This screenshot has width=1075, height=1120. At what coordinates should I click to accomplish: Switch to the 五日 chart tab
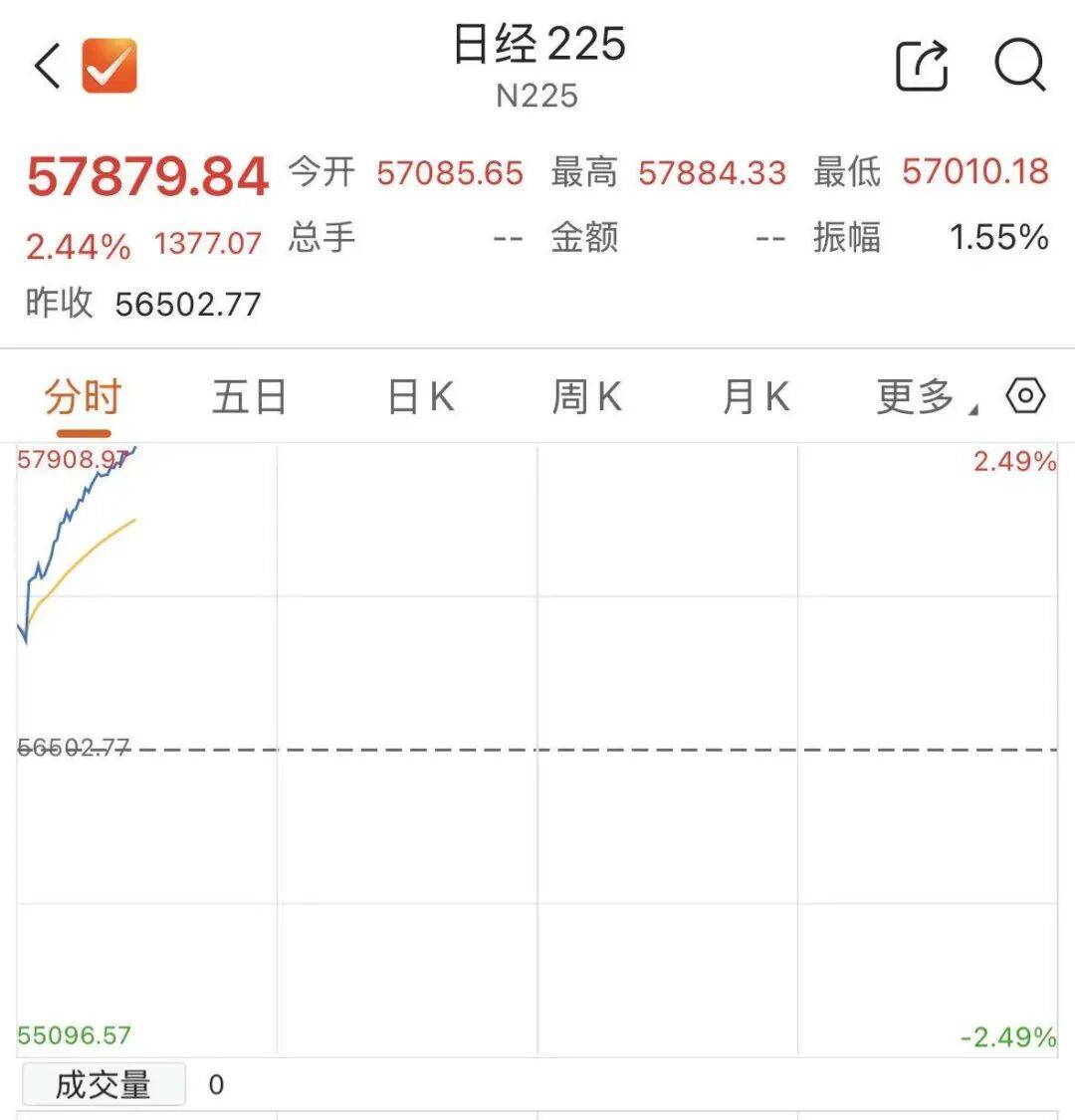(x=249, y=397)
